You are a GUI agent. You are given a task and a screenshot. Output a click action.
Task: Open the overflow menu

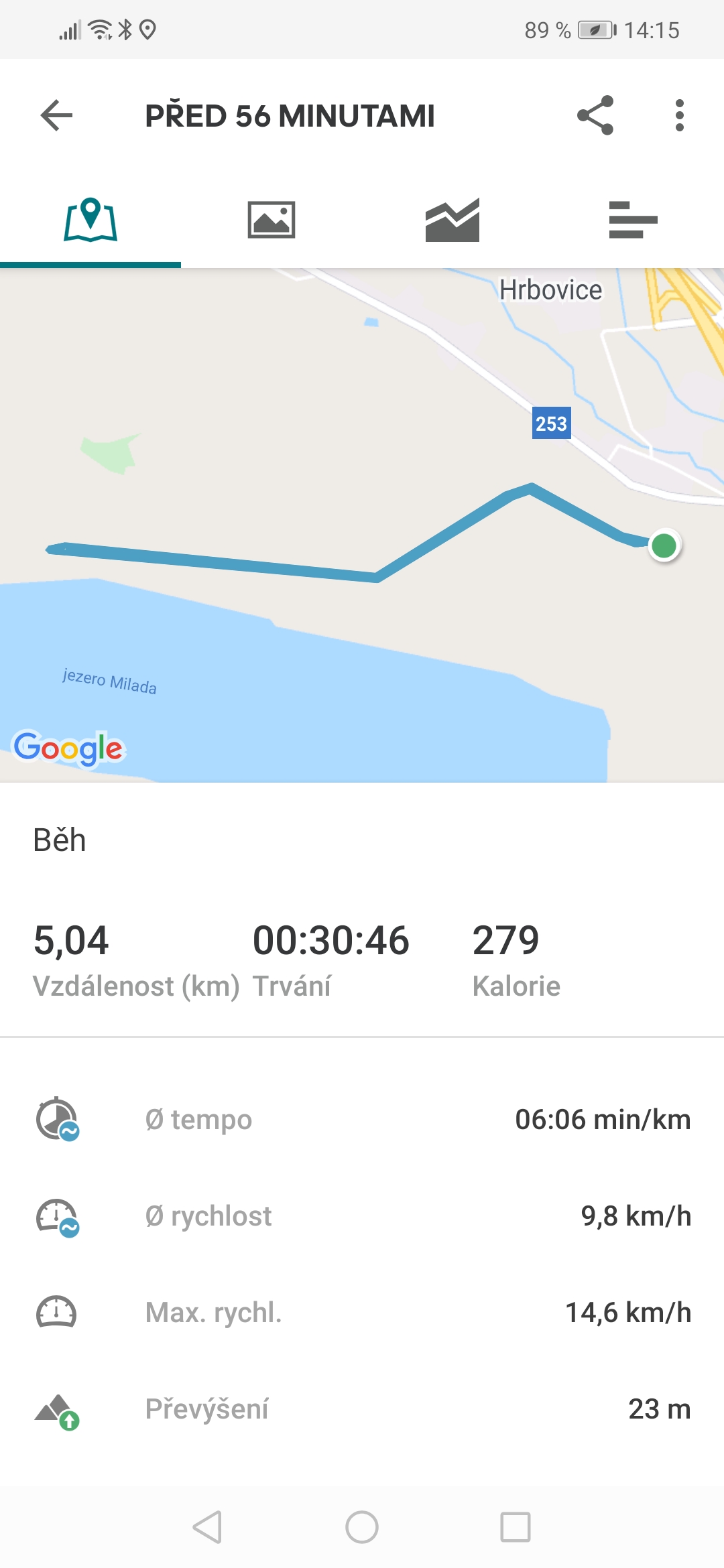(x=679, y=115)
